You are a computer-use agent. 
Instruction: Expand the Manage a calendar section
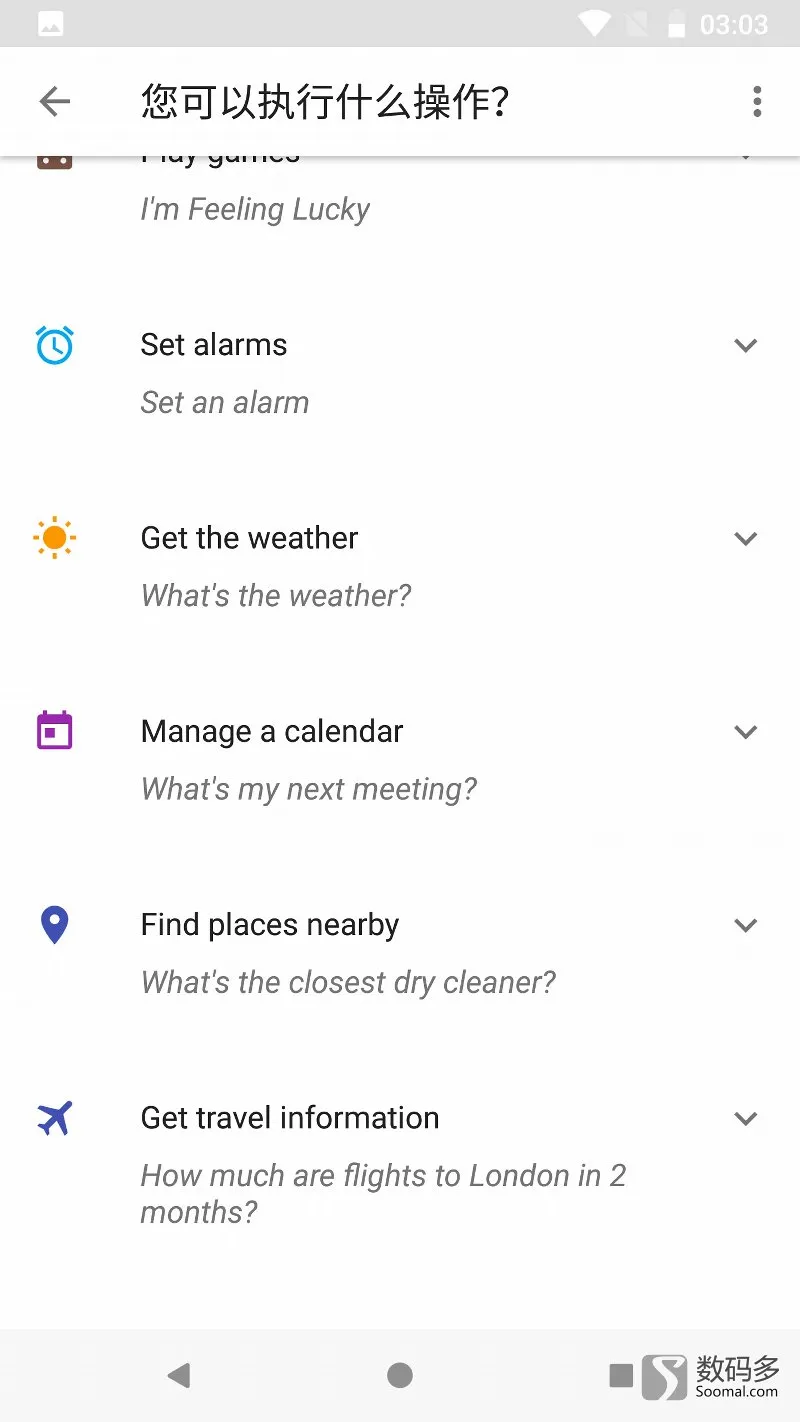click(746, 732)
